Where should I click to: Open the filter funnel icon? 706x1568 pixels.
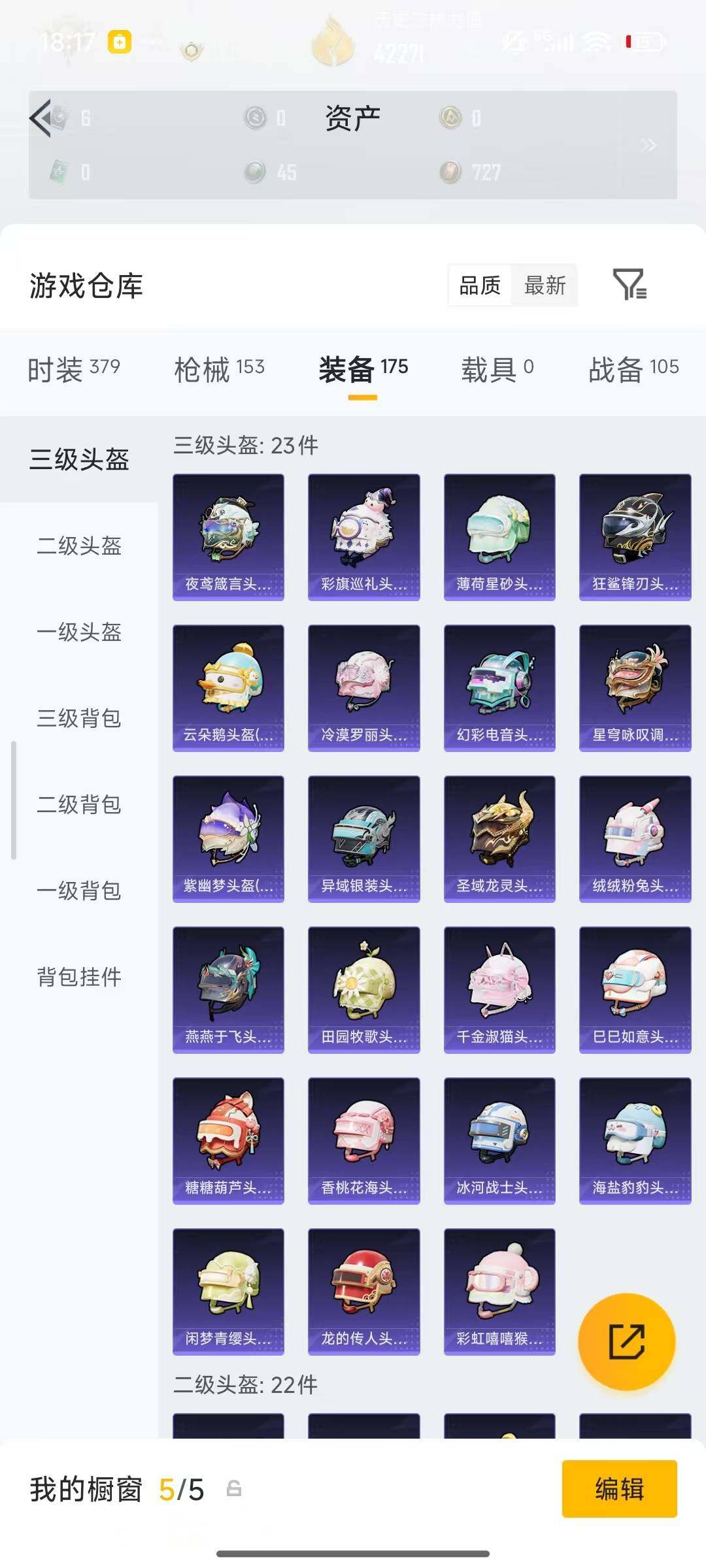tap(630, 284)
